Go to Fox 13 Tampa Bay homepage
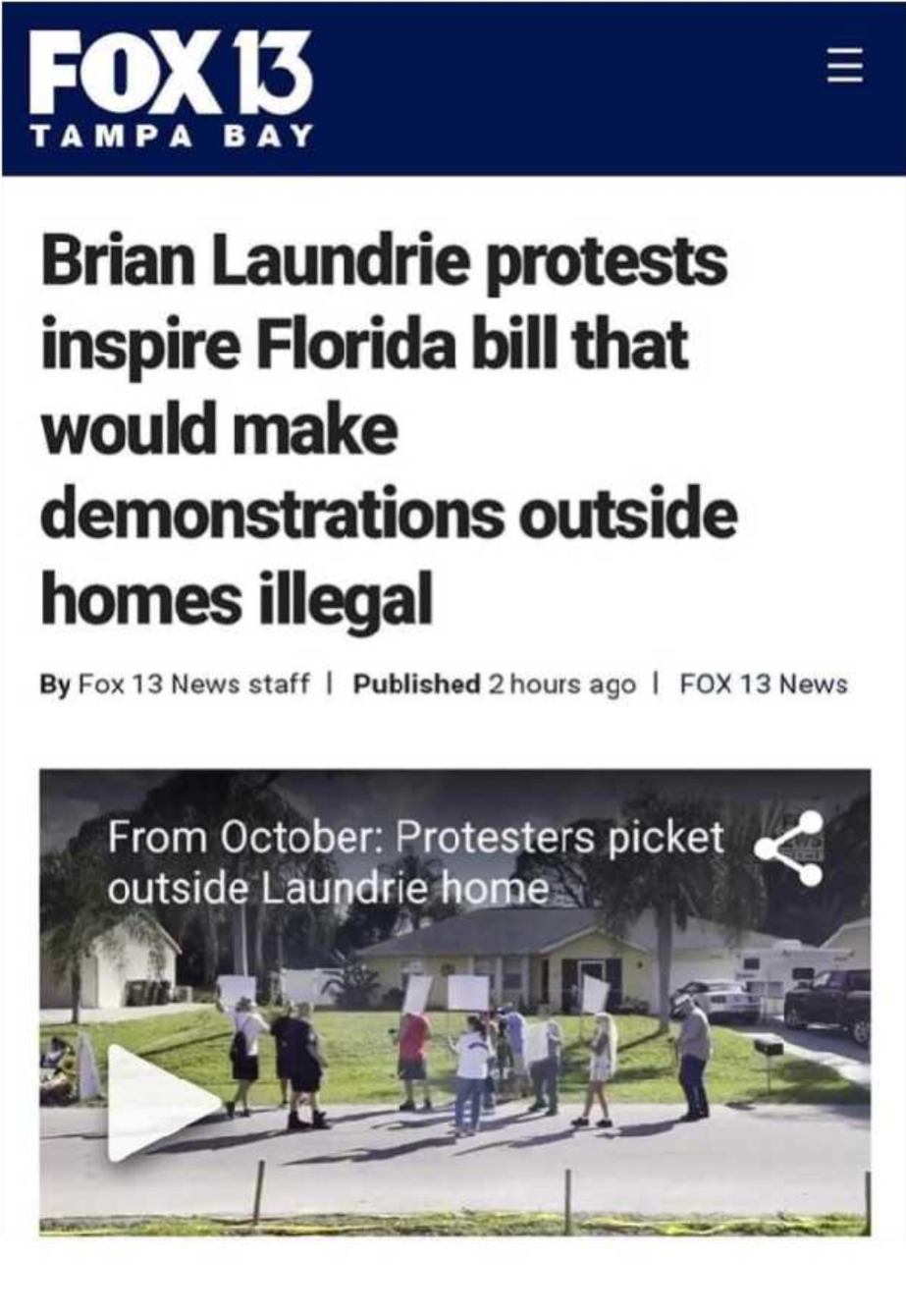The height and width of the screenshot is (1316, 906). (x=171, y=88)
